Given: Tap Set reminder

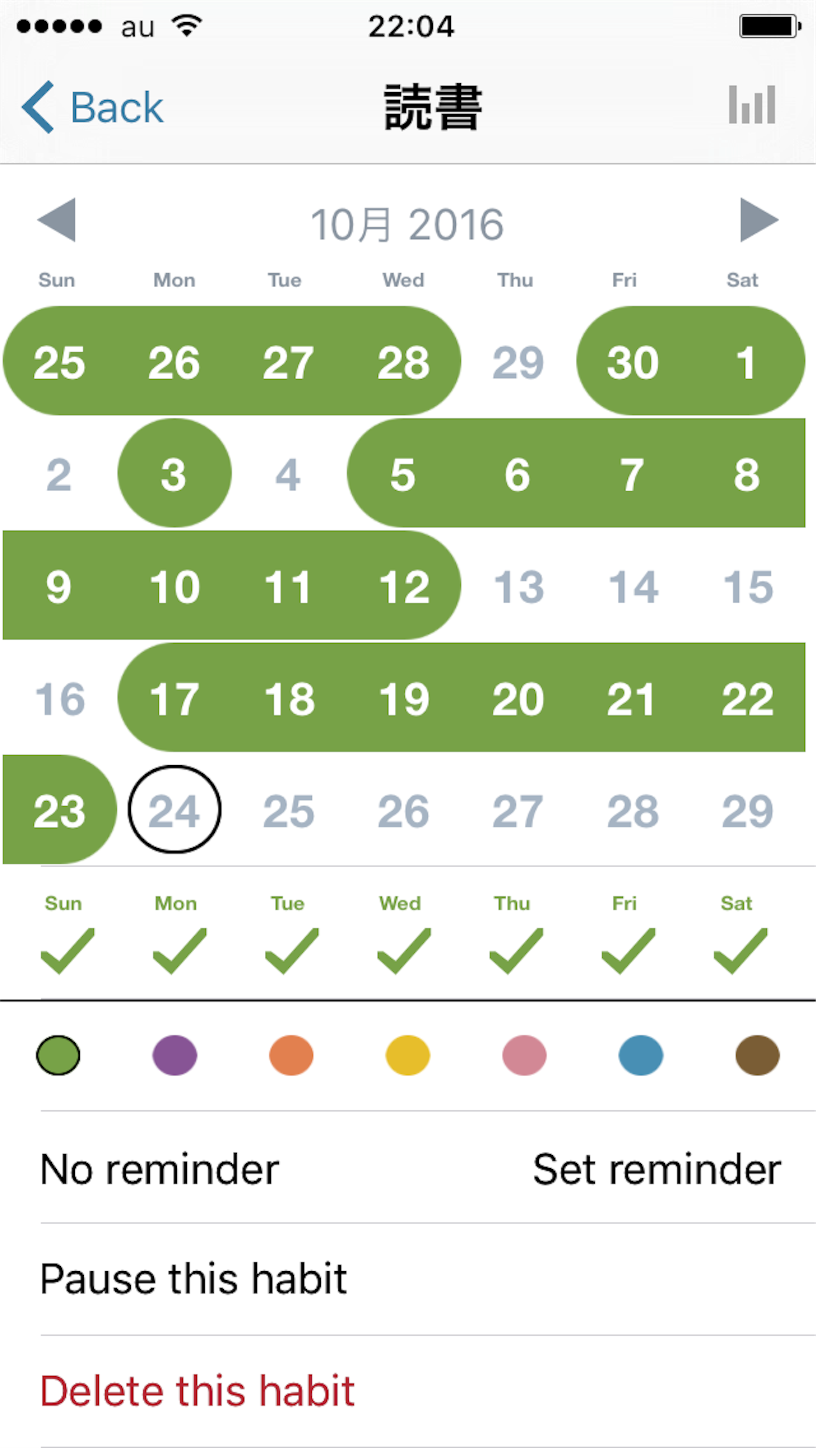Looking at the screenshot, I should point(657,1168).
